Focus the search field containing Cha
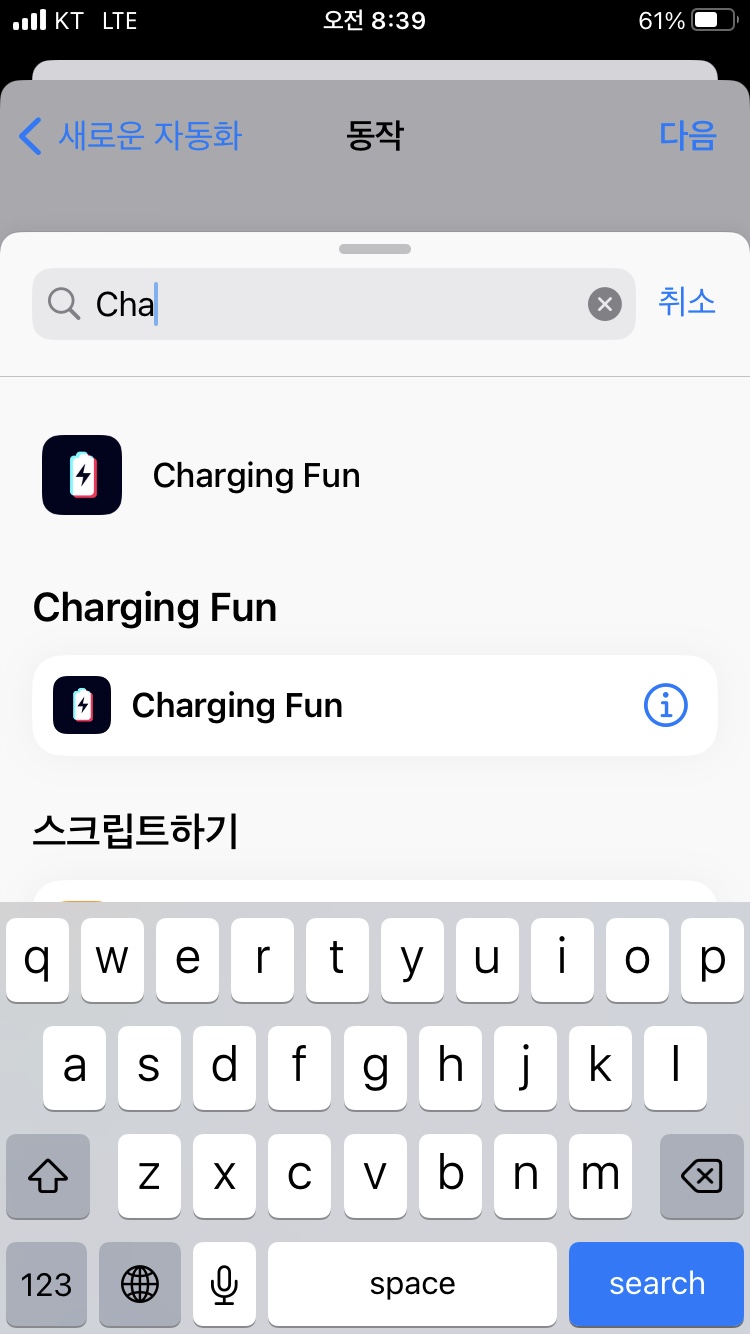This screenshot has width=750, height=1334. pos(330,304)
